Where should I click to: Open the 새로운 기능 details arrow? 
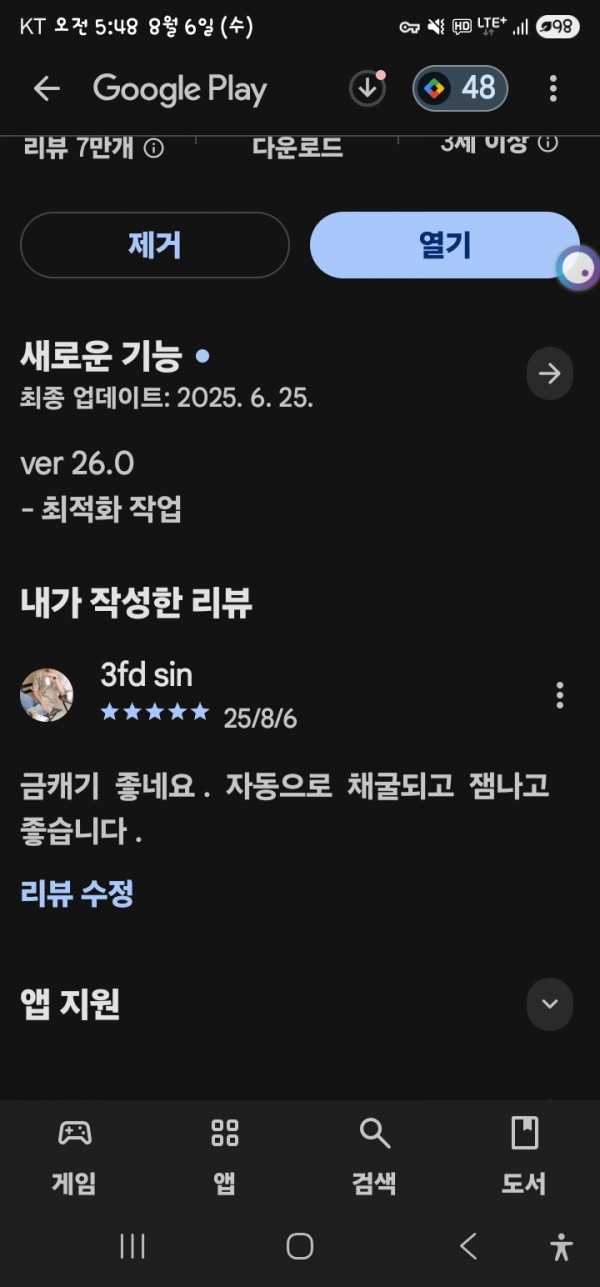tap(550, 374)
